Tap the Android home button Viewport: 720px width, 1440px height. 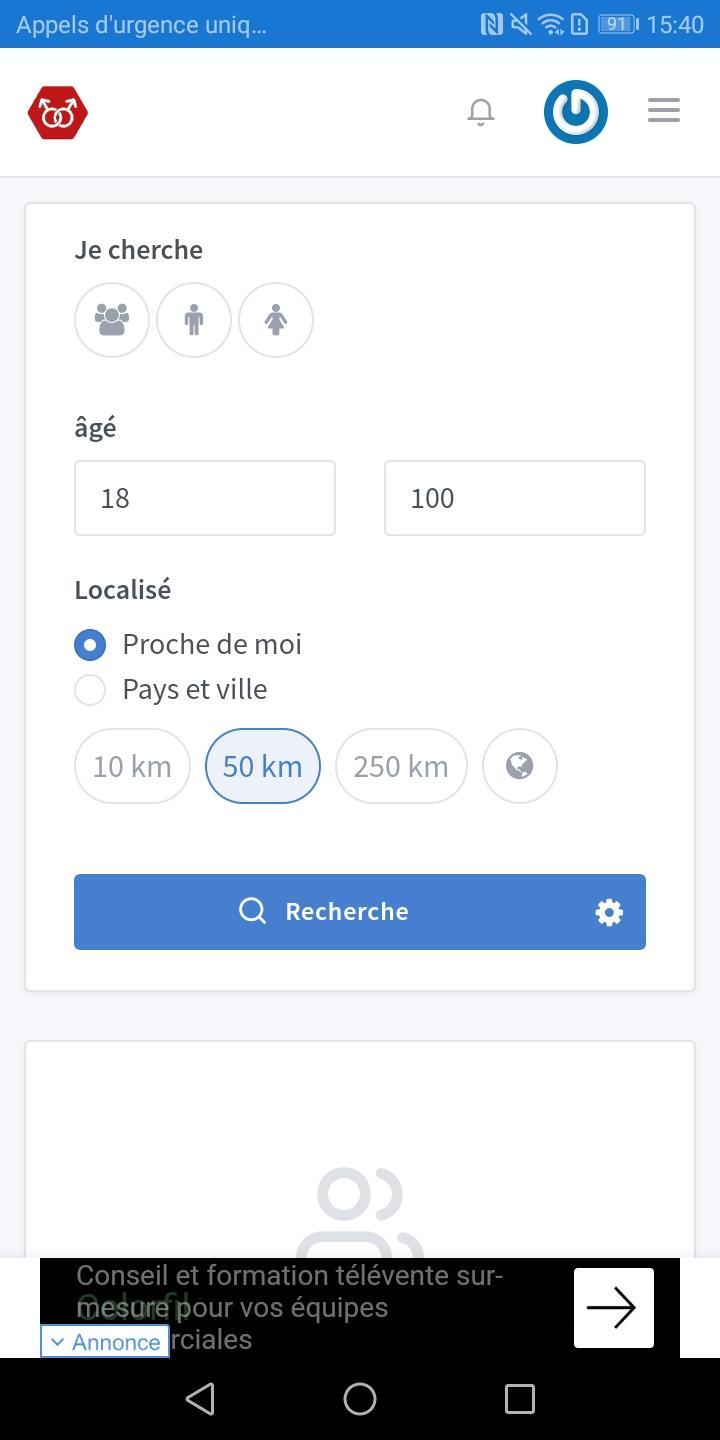point(360,1399)
